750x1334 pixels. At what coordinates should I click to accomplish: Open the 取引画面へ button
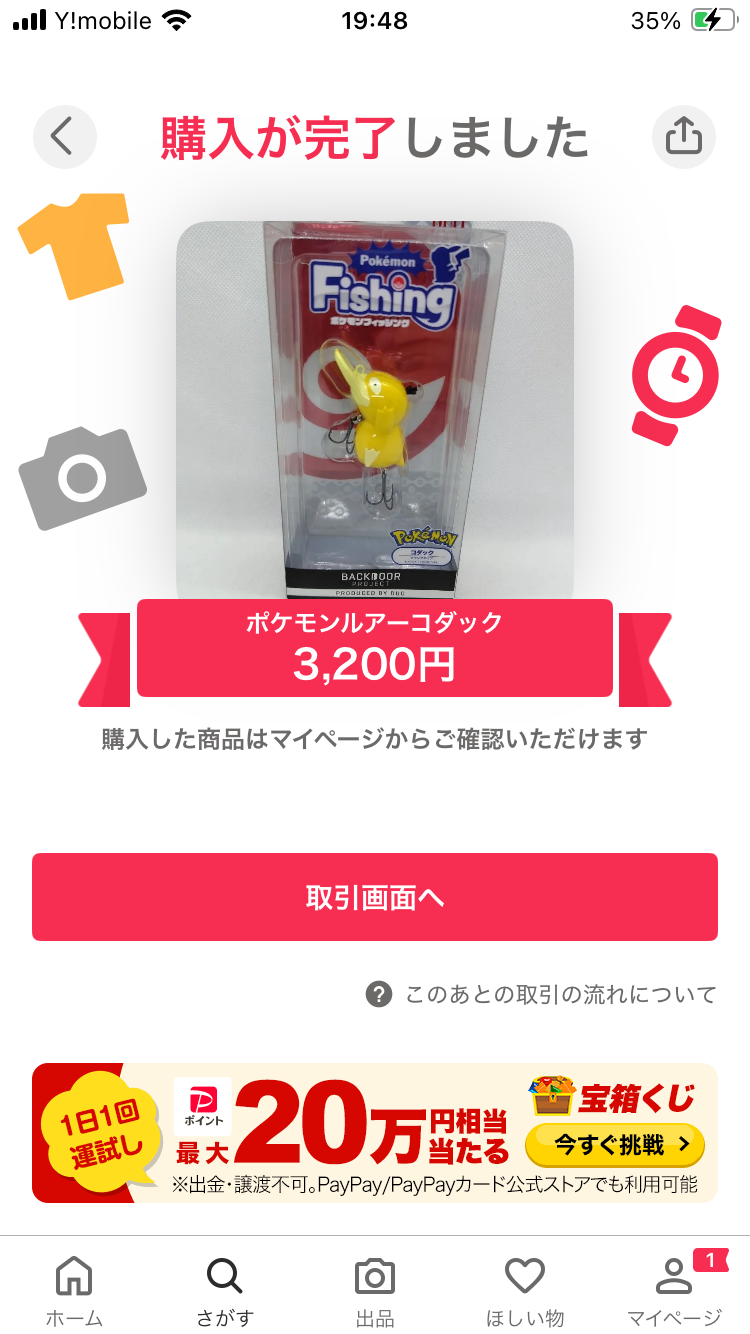coord(375,897)
